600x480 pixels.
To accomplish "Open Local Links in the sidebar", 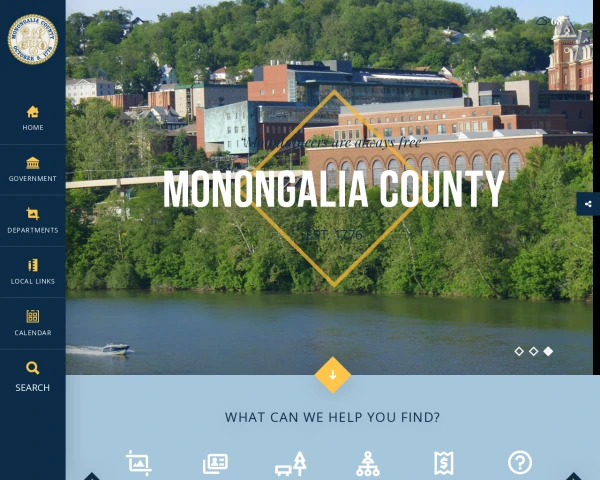I will pos(33,272).
